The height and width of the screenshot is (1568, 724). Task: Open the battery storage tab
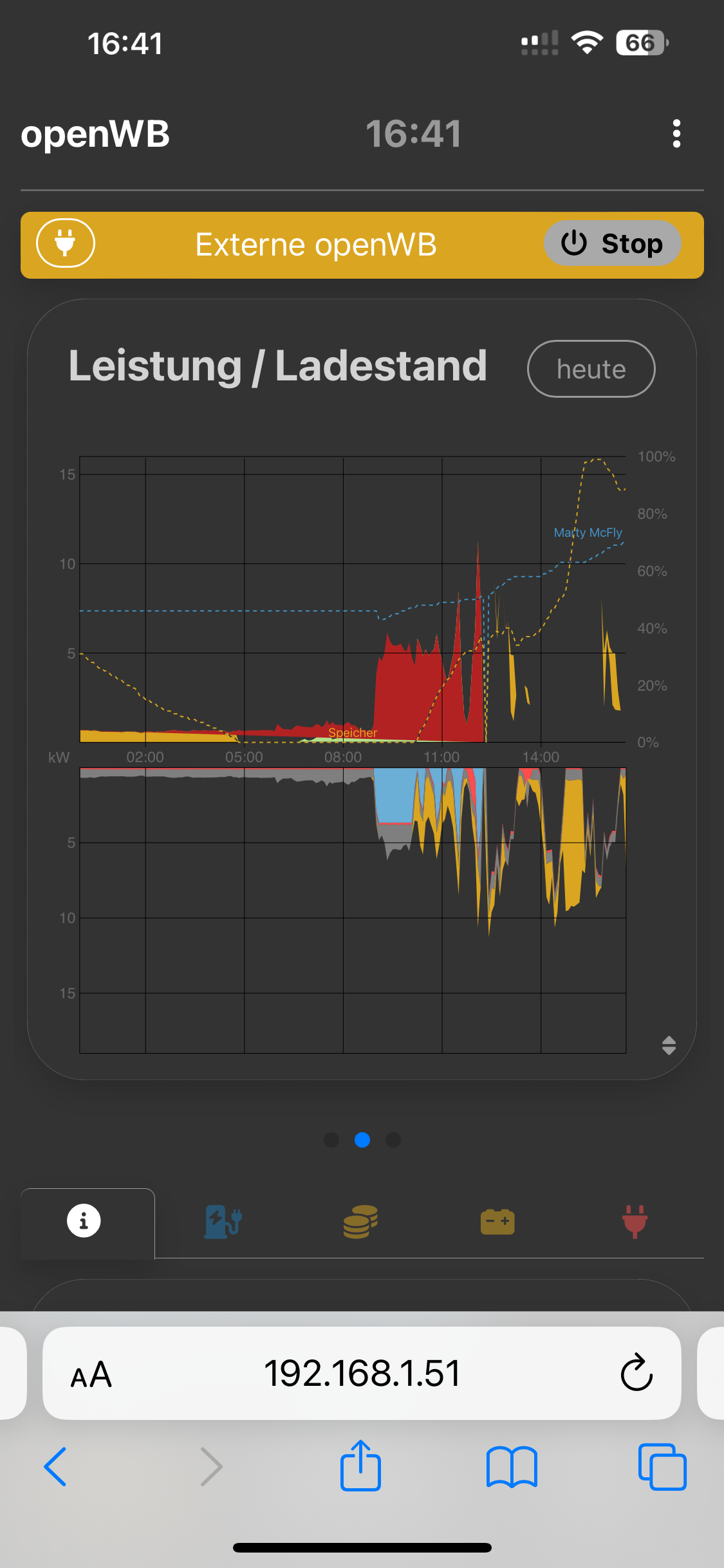click(x=497, y=1222)
